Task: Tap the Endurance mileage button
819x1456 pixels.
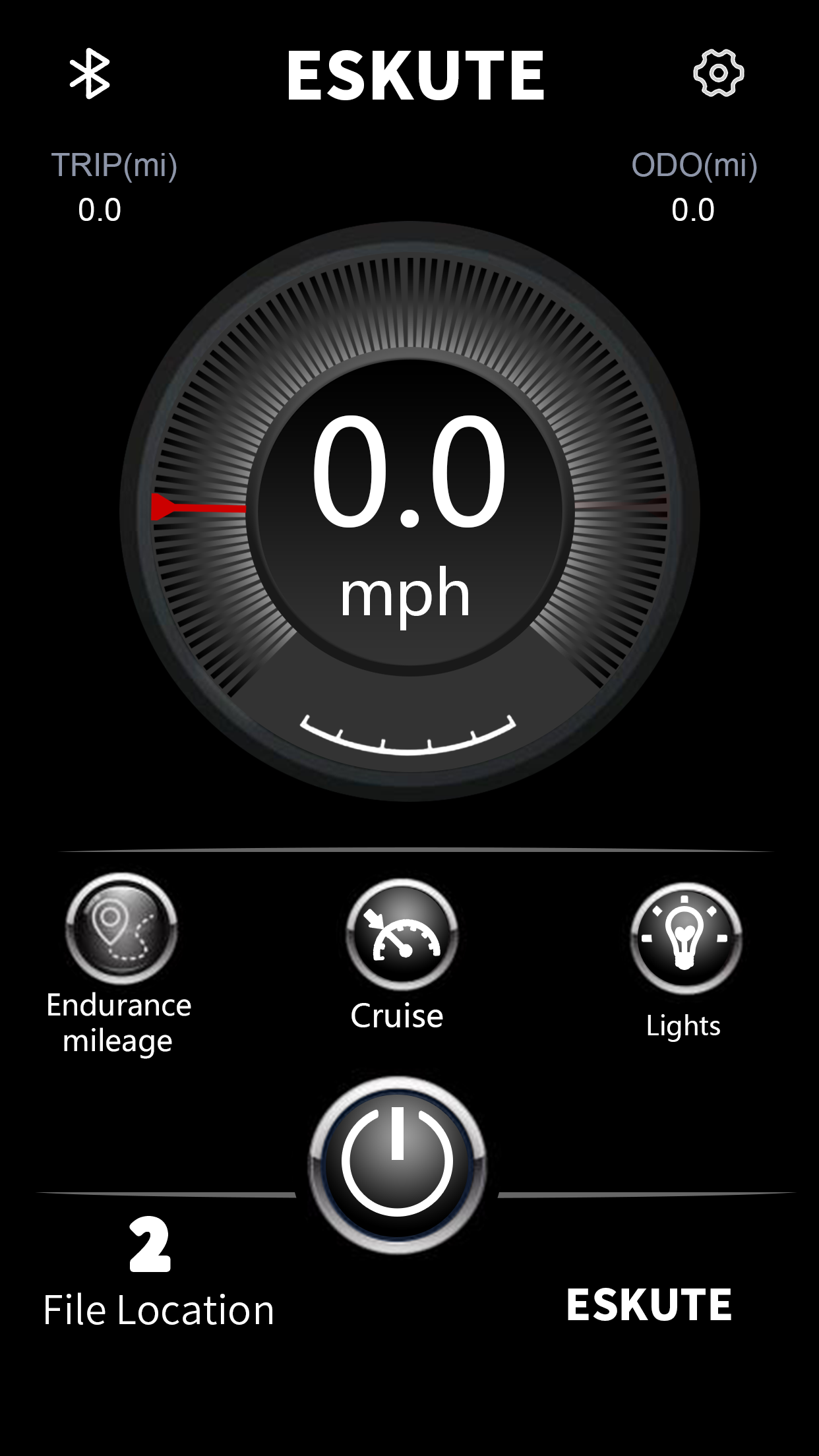Action: pos(121,928)
